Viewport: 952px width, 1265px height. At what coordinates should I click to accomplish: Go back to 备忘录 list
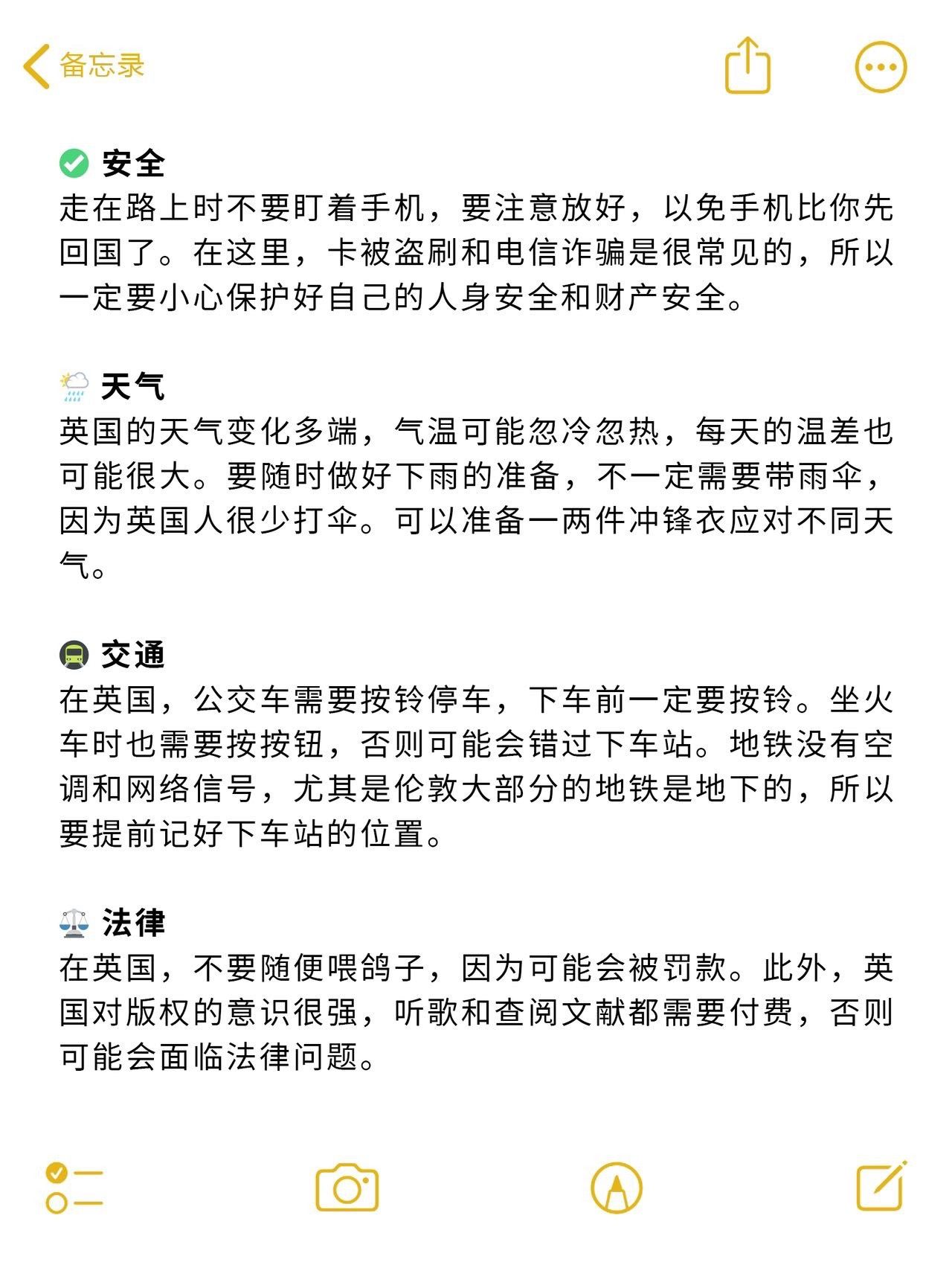pos(83,66)
